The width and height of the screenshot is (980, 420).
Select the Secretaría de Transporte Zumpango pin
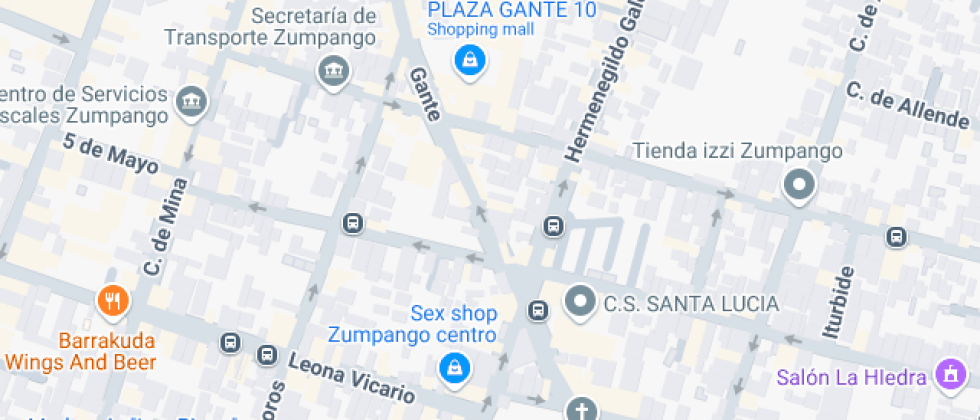(x=332, y=71)
